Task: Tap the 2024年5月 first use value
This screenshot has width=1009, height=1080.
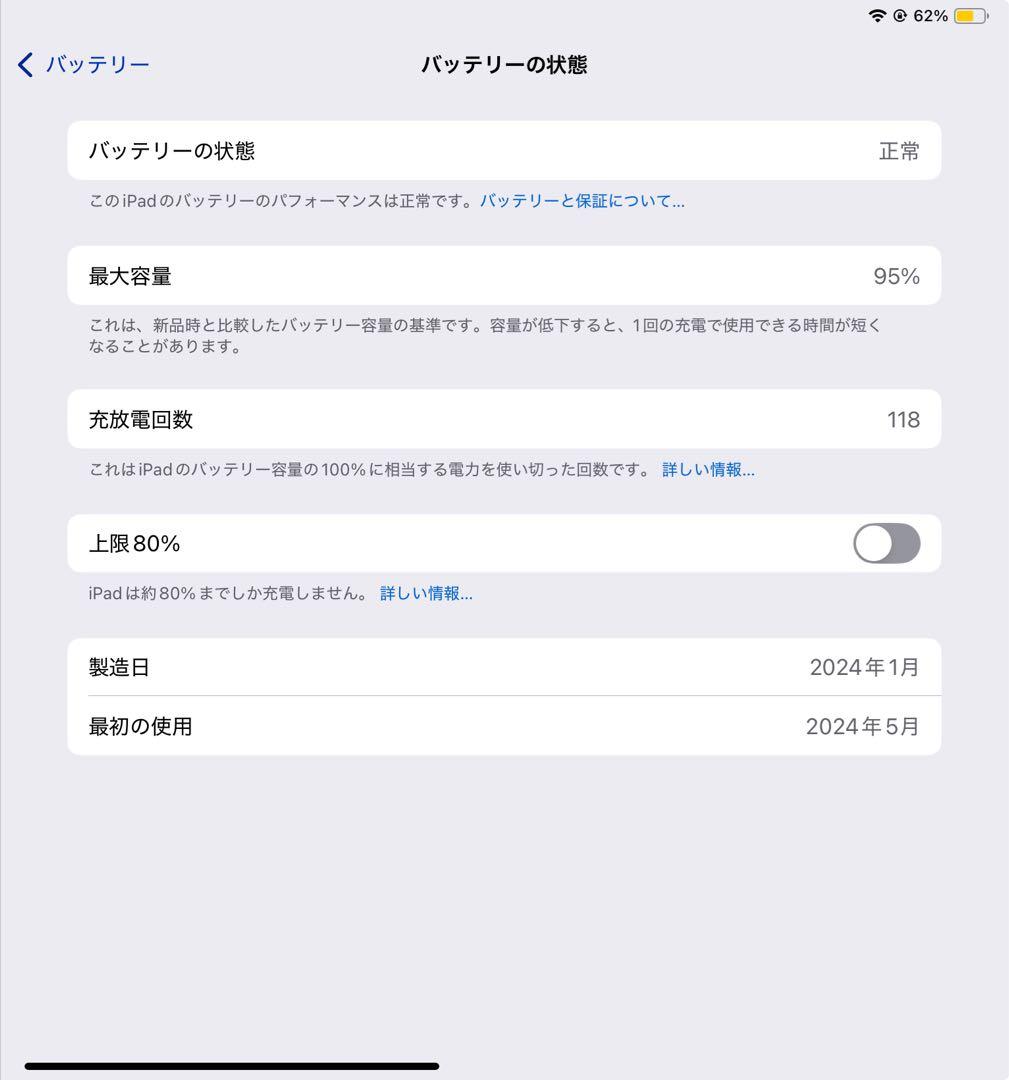Action: (x=863, y=726)
